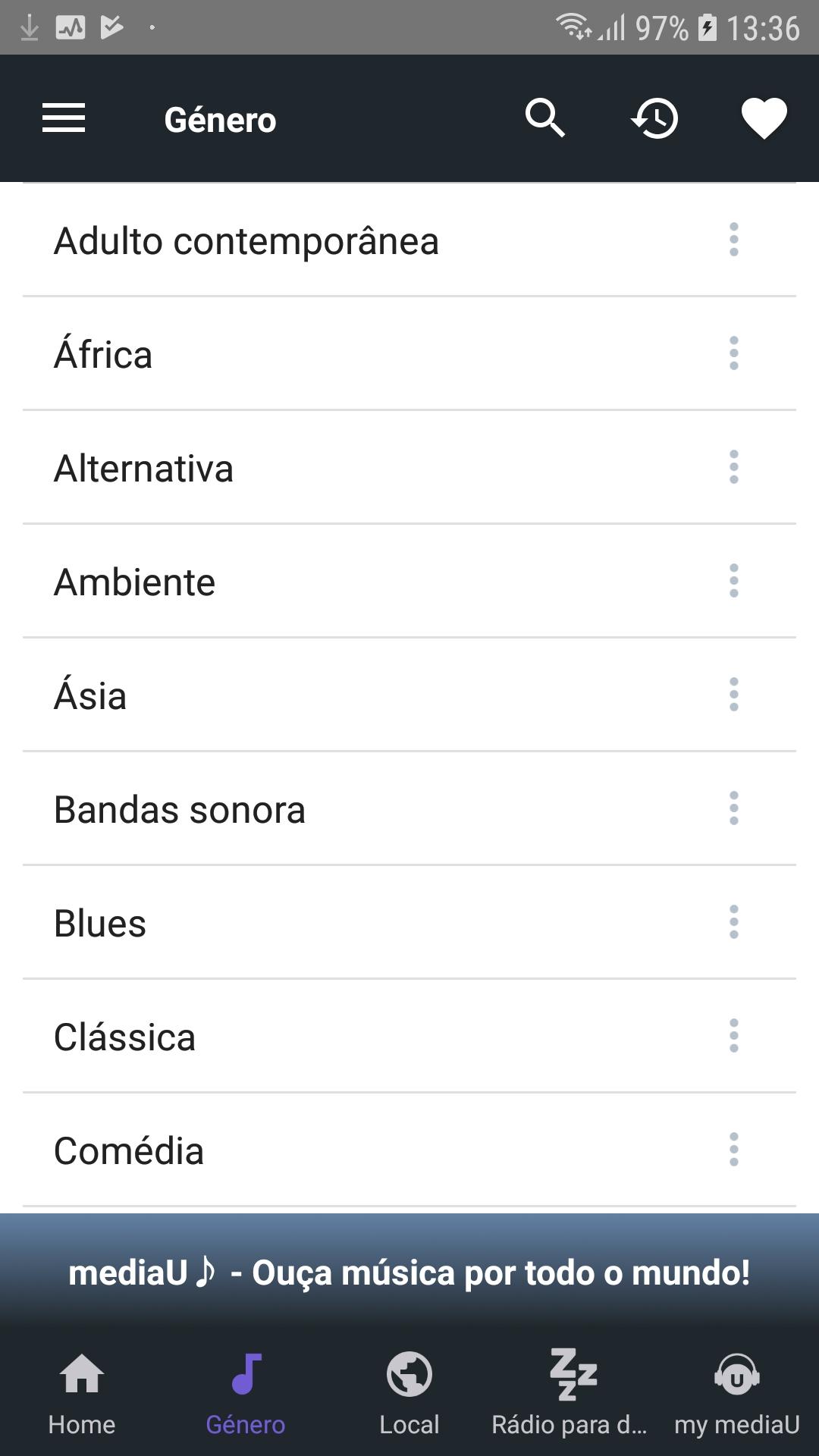Open the search icon
The width and height of the screenshot is (819, 1456).
545,118
